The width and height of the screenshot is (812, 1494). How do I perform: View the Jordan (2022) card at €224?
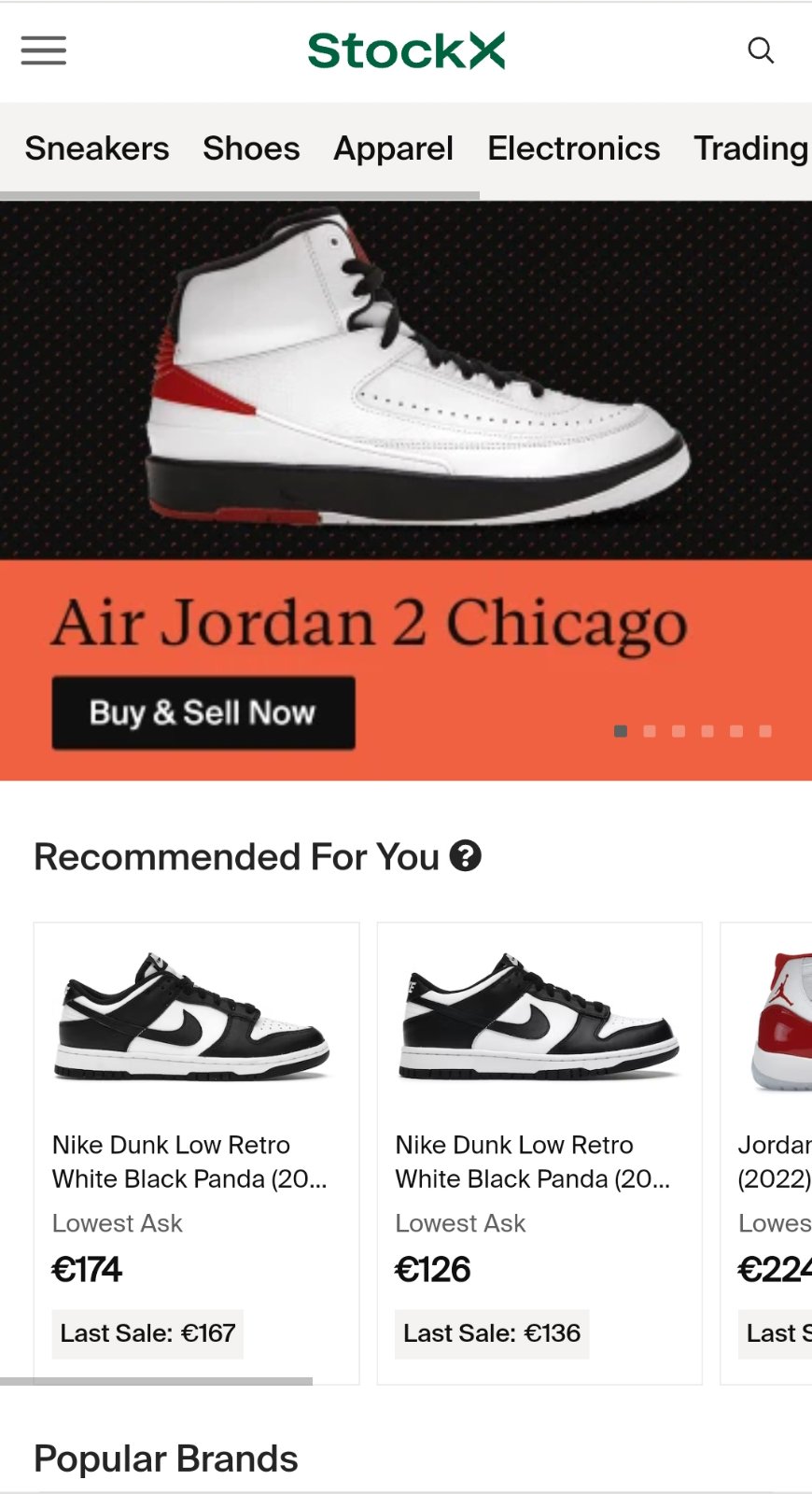pos(773,1153)
